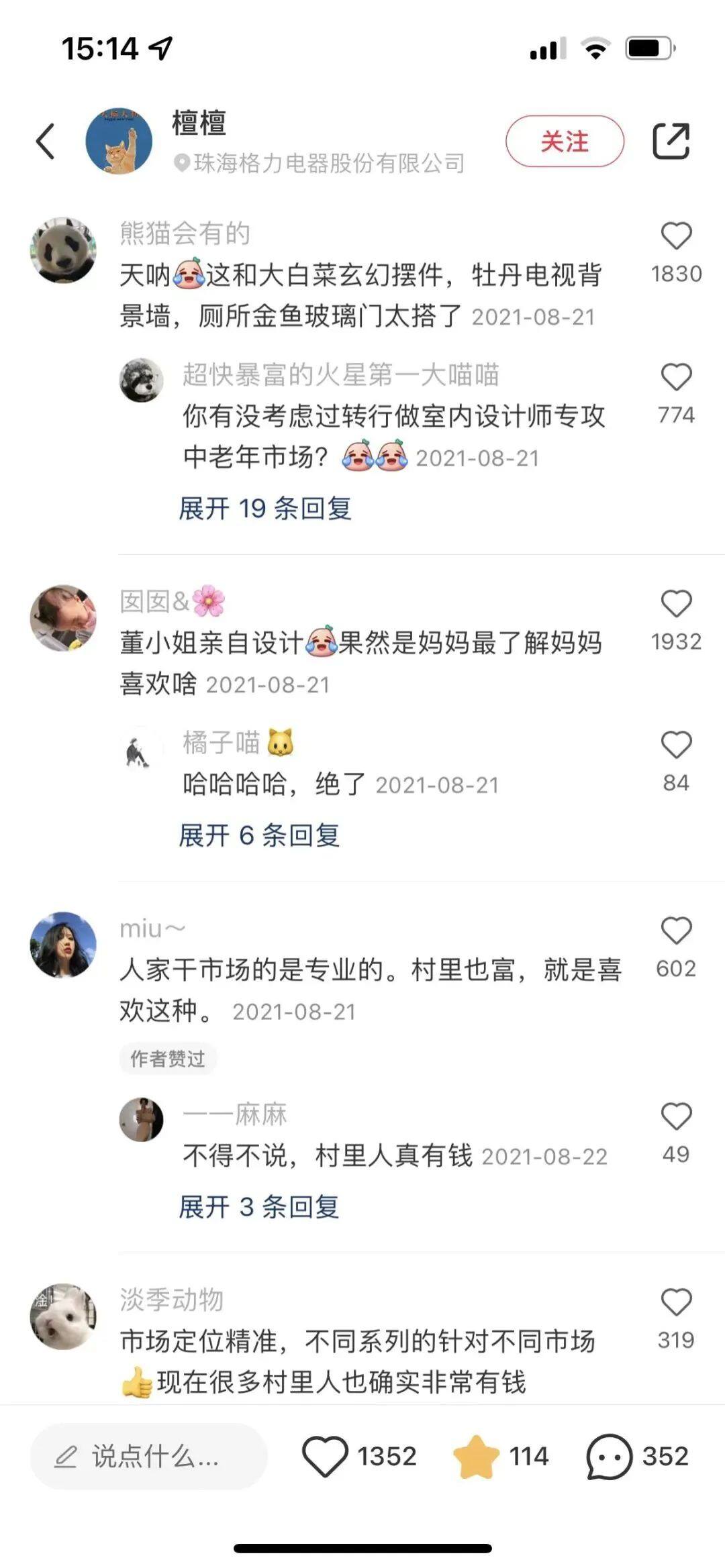Open the share icon at top right
This screenshot has width=725, height=1568.
pos(671,142)
